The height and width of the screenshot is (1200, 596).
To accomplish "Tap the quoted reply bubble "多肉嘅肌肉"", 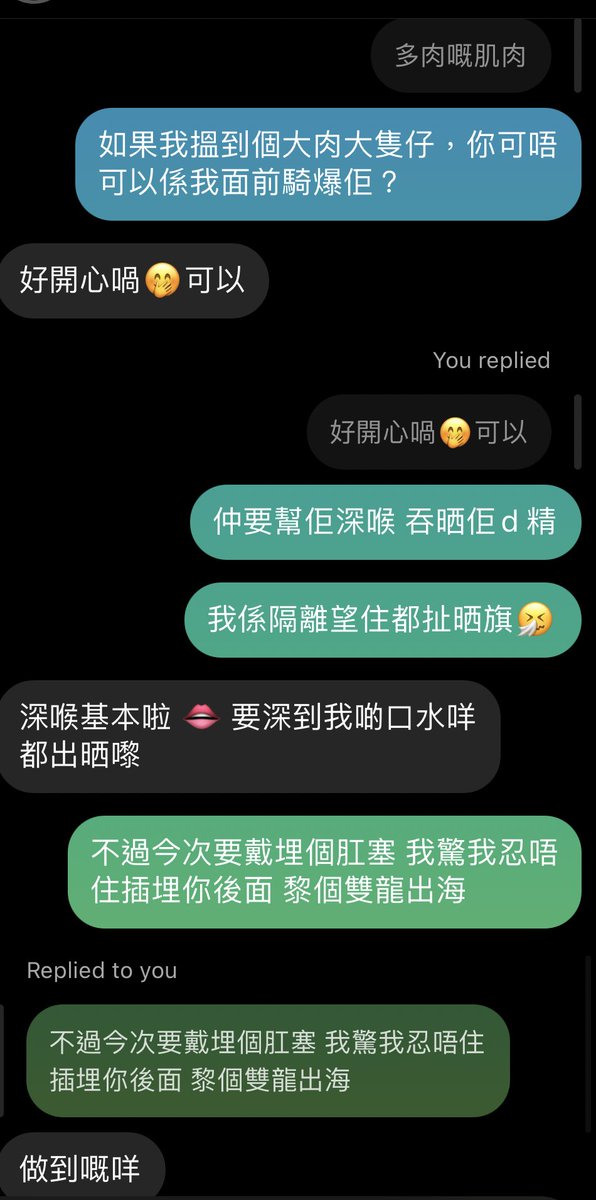I will (461, 56).
